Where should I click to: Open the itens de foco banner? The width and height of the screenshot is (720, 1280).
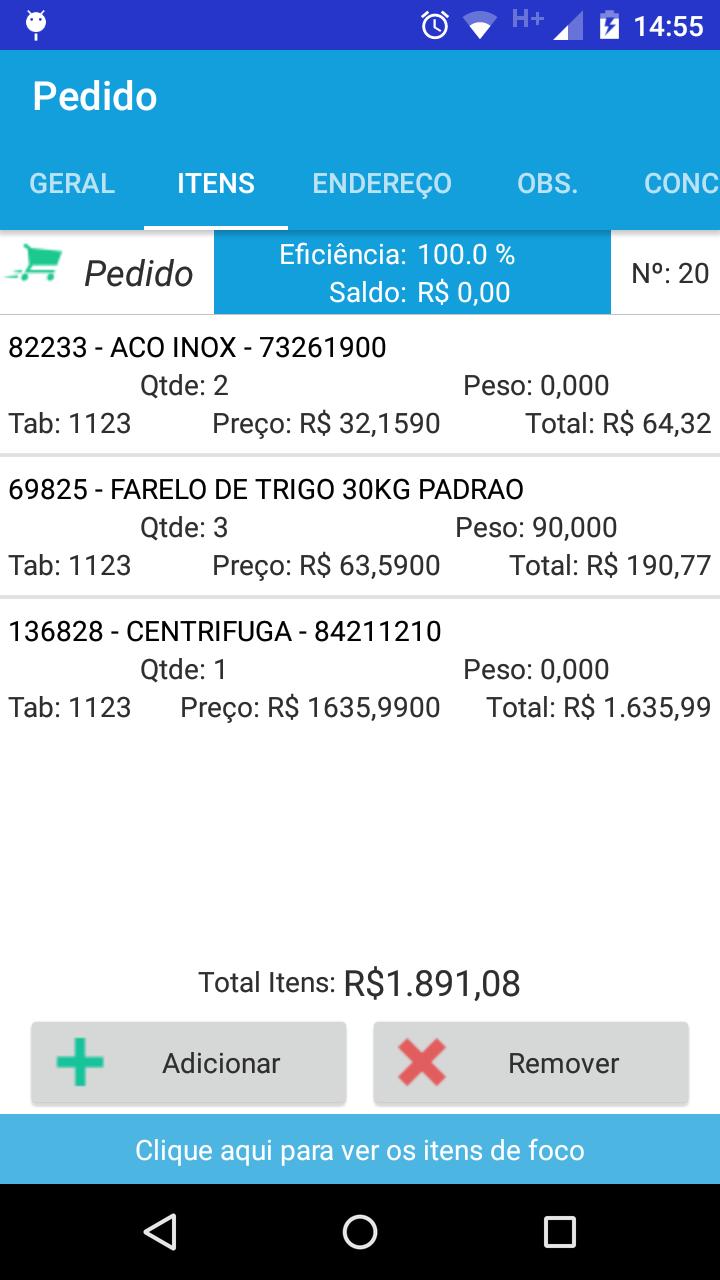[360, 1149]
